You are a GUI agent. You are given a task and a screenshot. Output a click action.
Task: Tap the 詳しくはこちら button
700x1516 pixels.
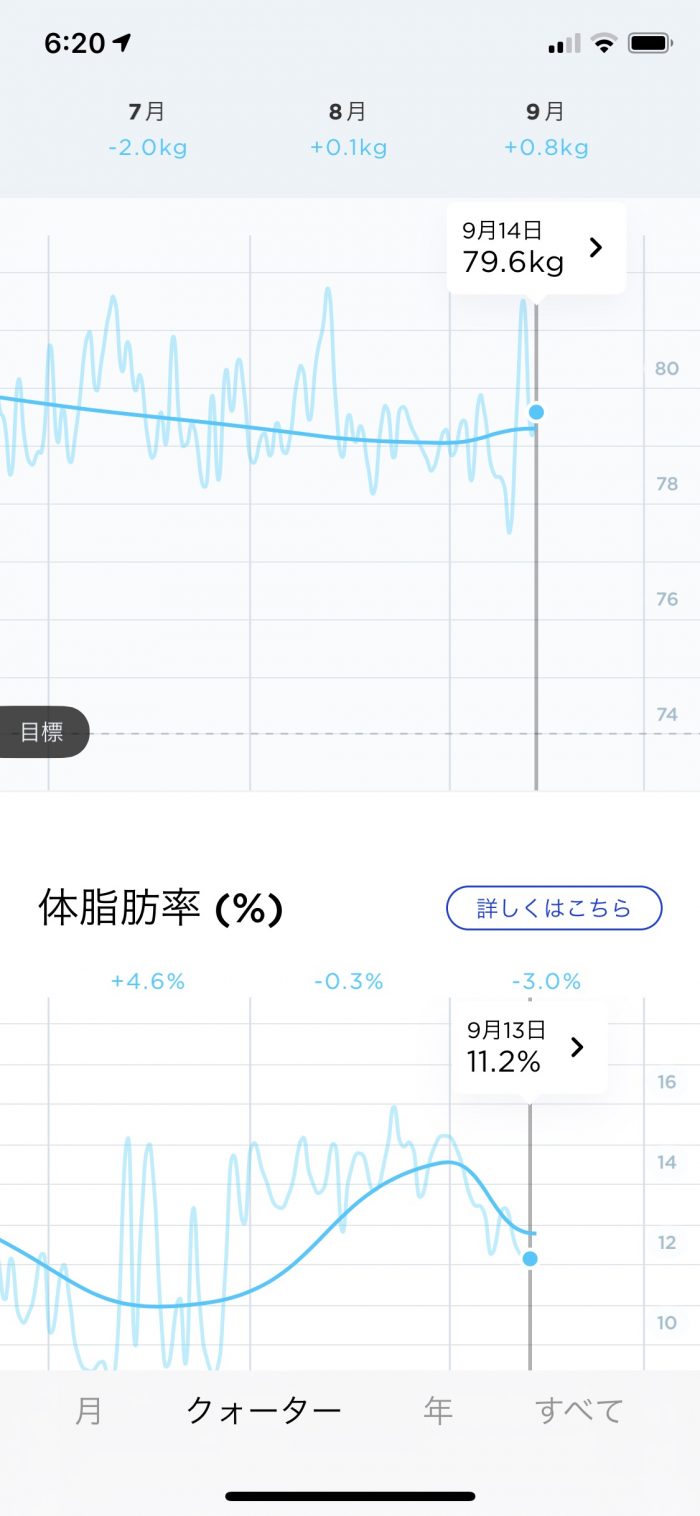(x=554, y=908)
